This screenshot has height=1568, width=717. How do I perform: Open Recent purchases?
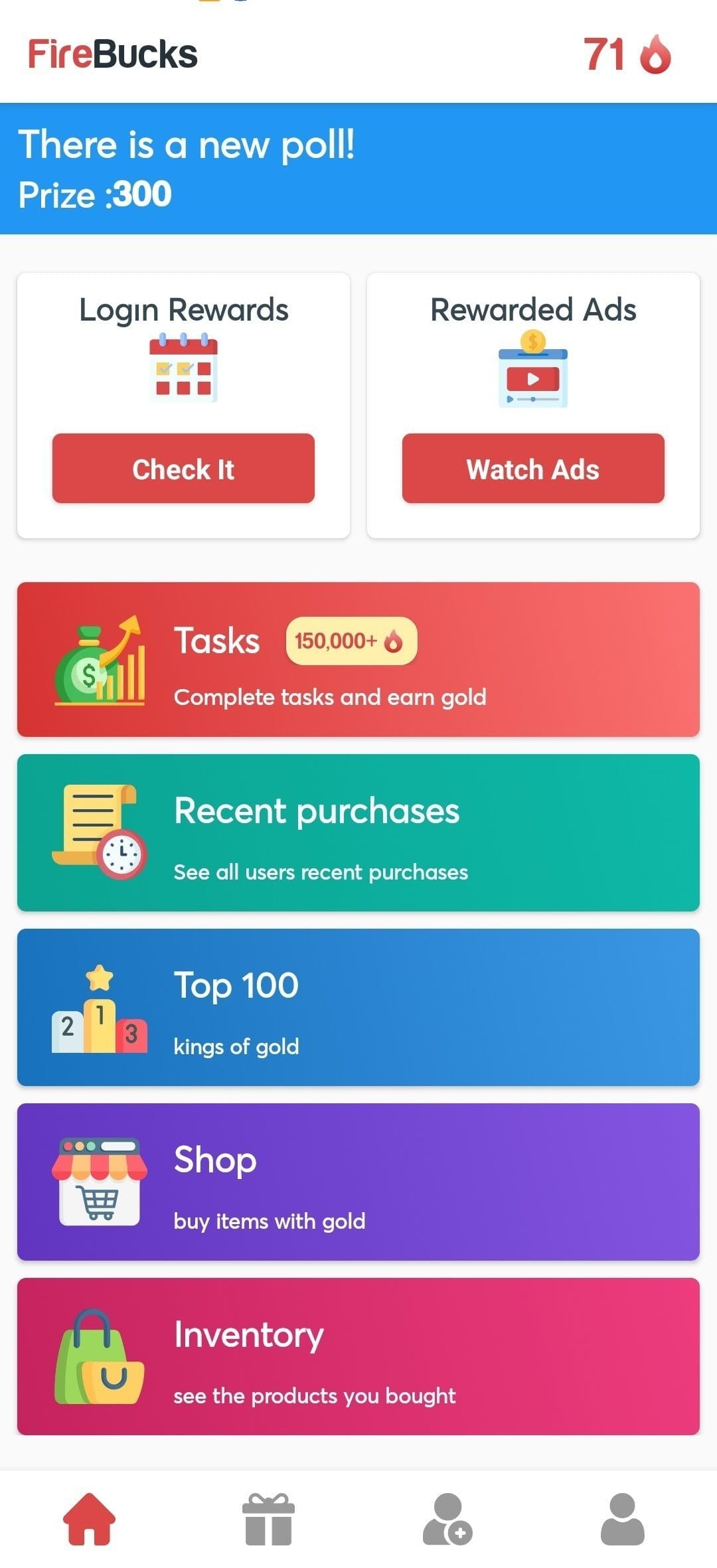click(x=358, y=833)
